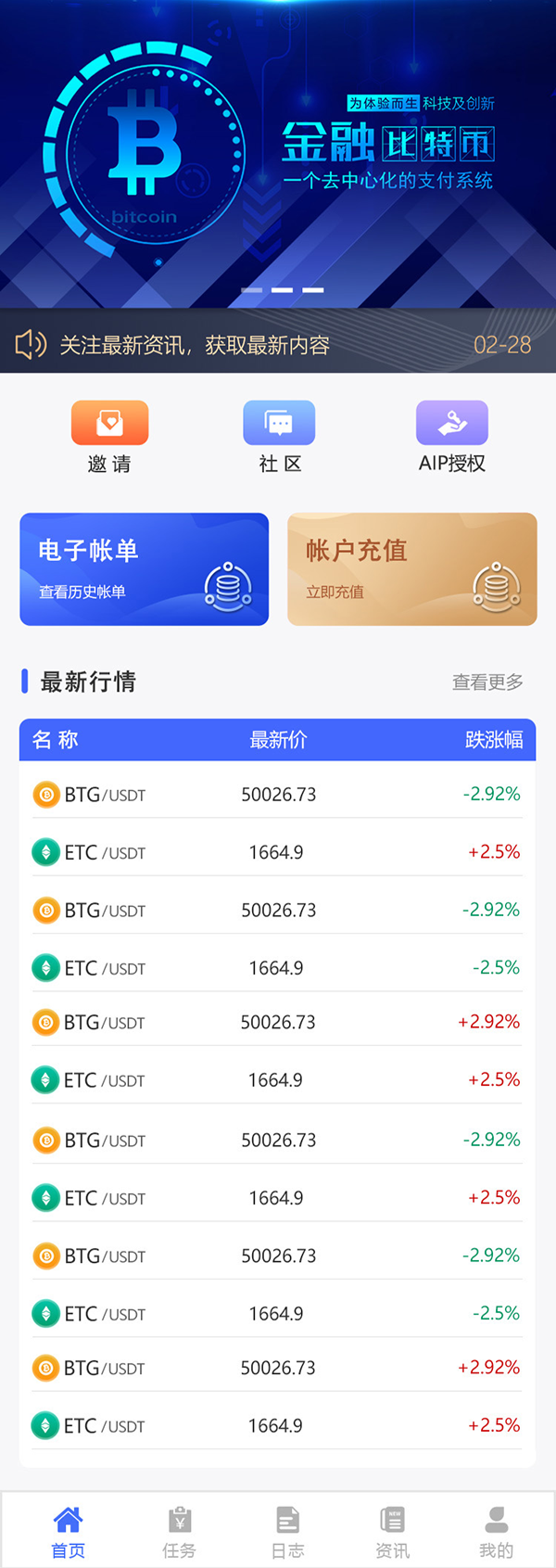Open the 电子帐单 bill history card
Image resolution: width=556 pixels, height=1568 pixels.
click(x=145, y=569)
